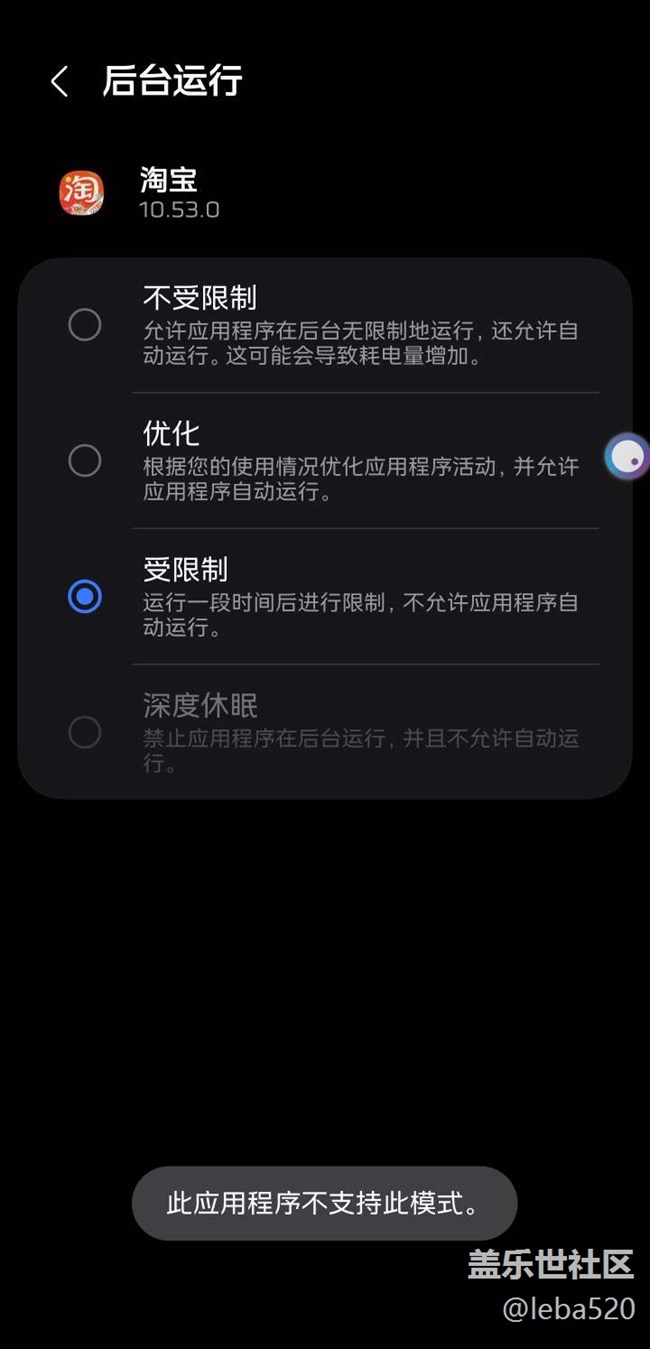This screenshot has width=650, height=1349.
Task: Choose the 优化 background mode
Action: pos(325,461)
